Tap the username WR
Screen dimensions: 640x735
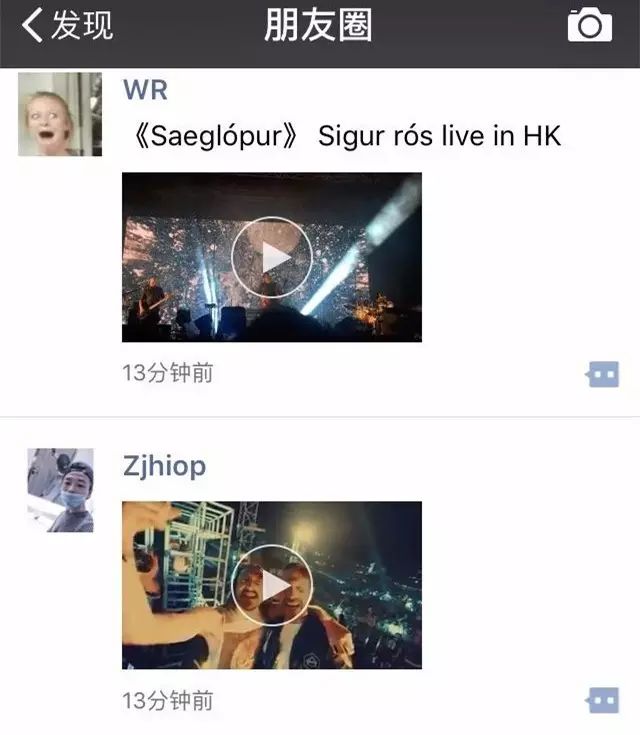click(x=145, y=89)
